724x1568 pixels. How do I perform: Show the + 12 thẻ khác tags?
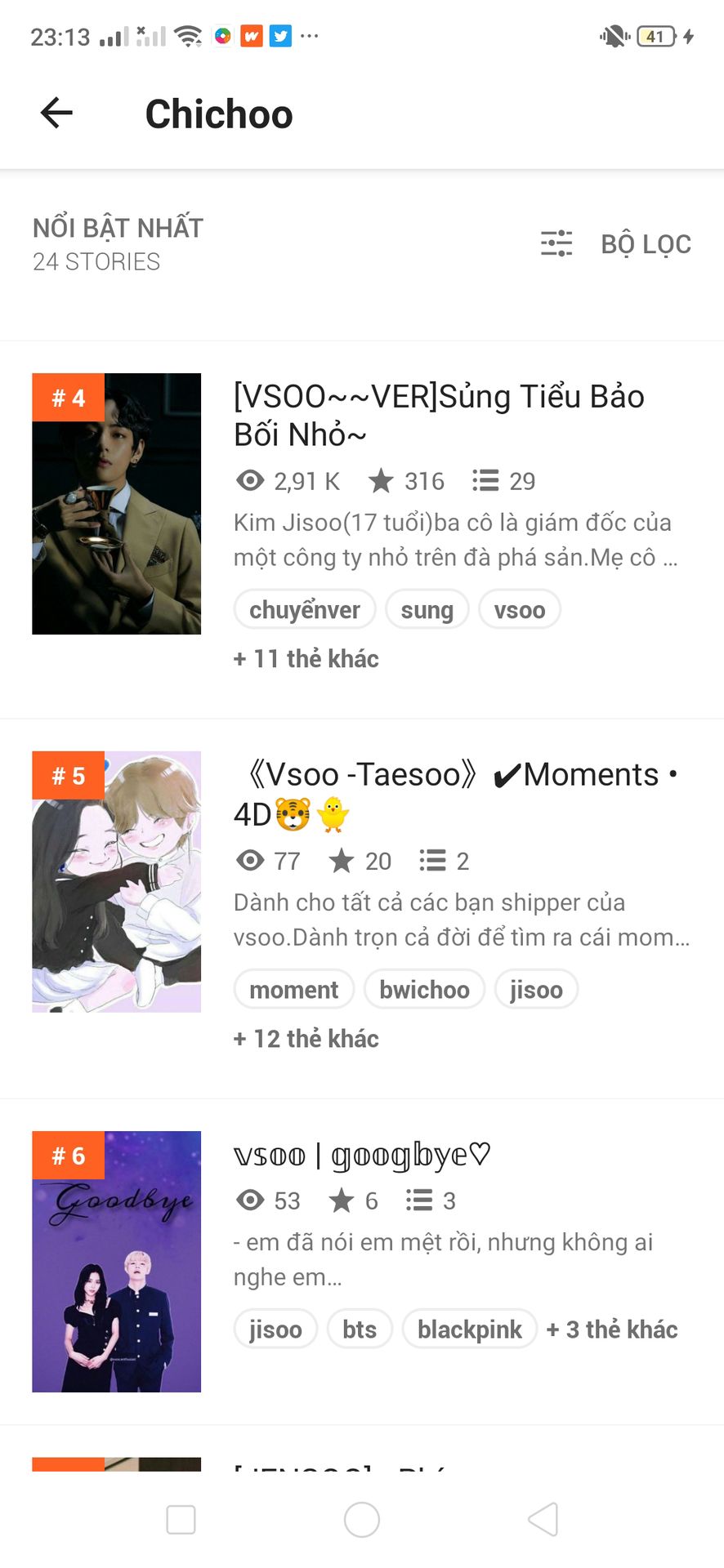(x=306, y=1039)
